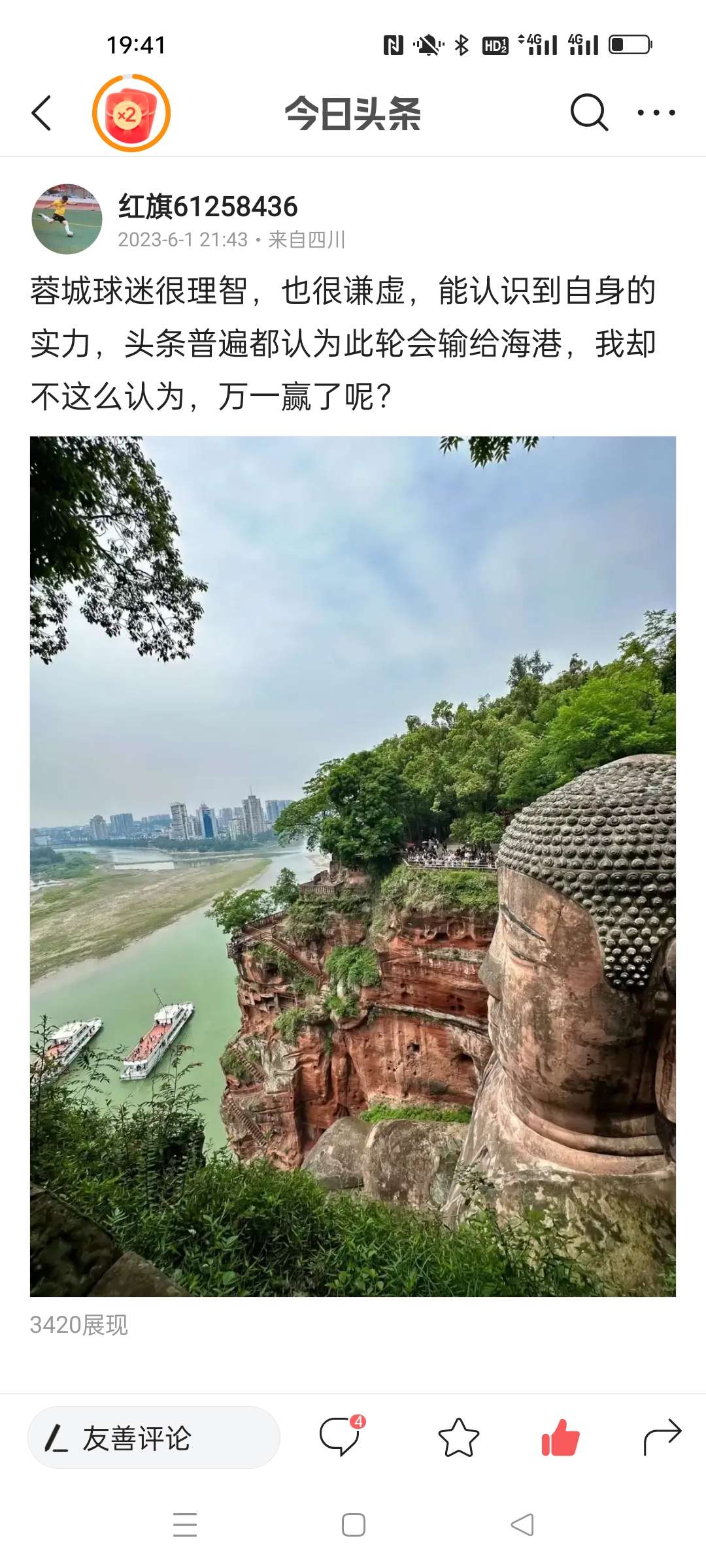Write in the 友善评论 comment box
The height and width of the screenshot is (1568, 706).
click(154, 1438)
